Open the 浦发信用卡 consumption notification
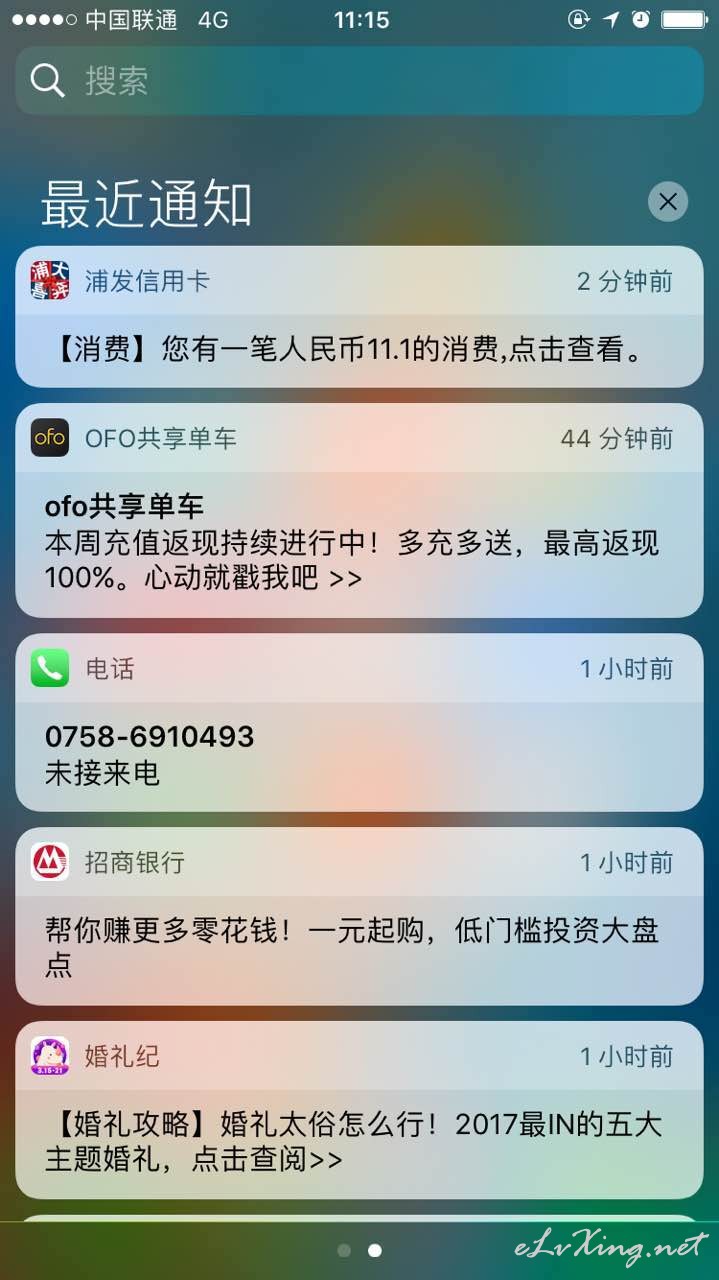The height and width of the screenshot is (1280, 719). coord(359,317)
